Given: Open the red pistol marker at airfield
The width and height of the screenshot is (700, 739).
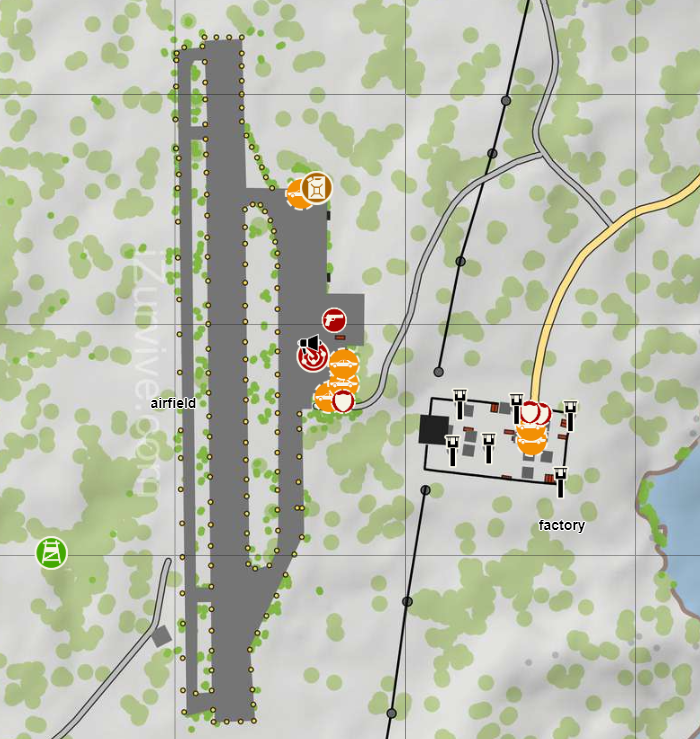Looking at the screenshot, I should pos(334,320).
